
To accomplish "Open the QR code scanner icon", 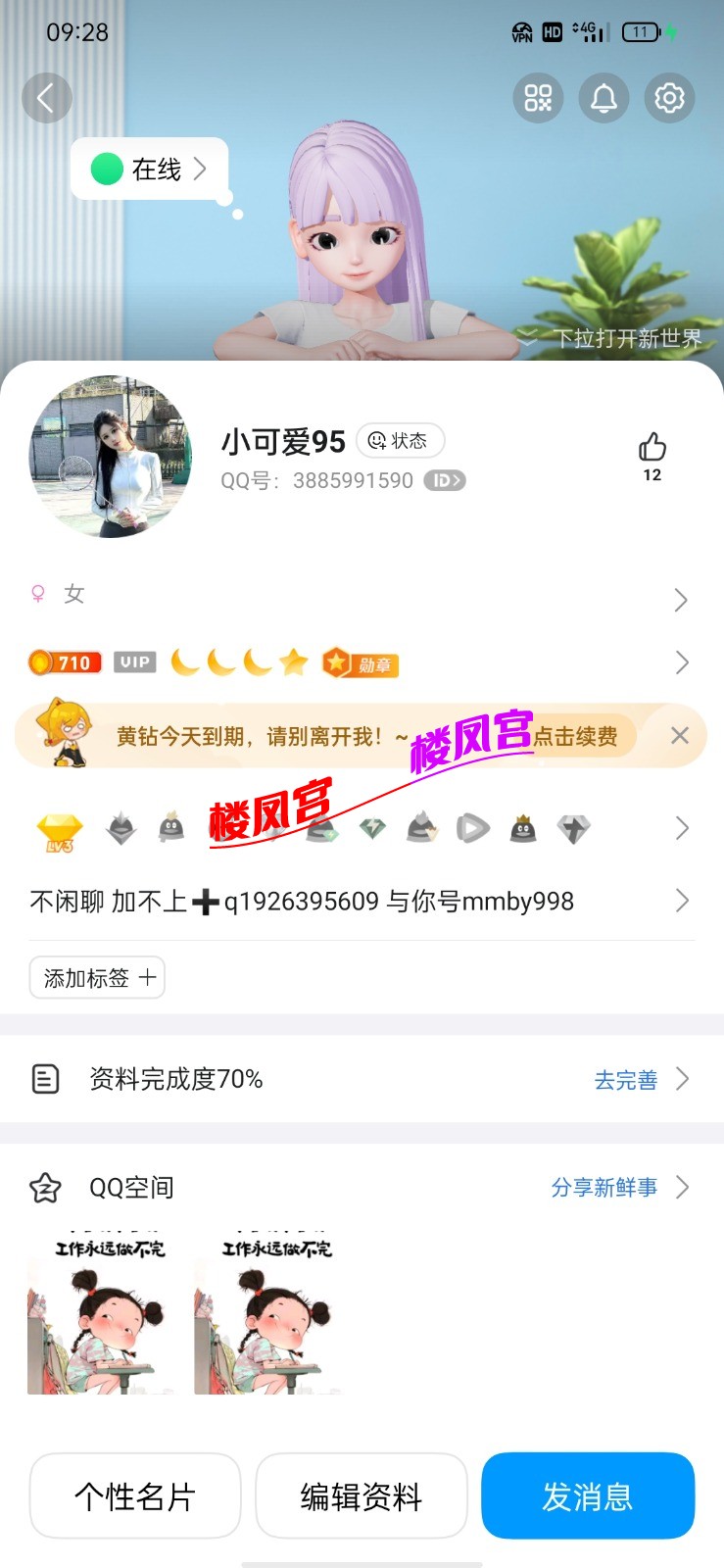I will click(538, 98).
